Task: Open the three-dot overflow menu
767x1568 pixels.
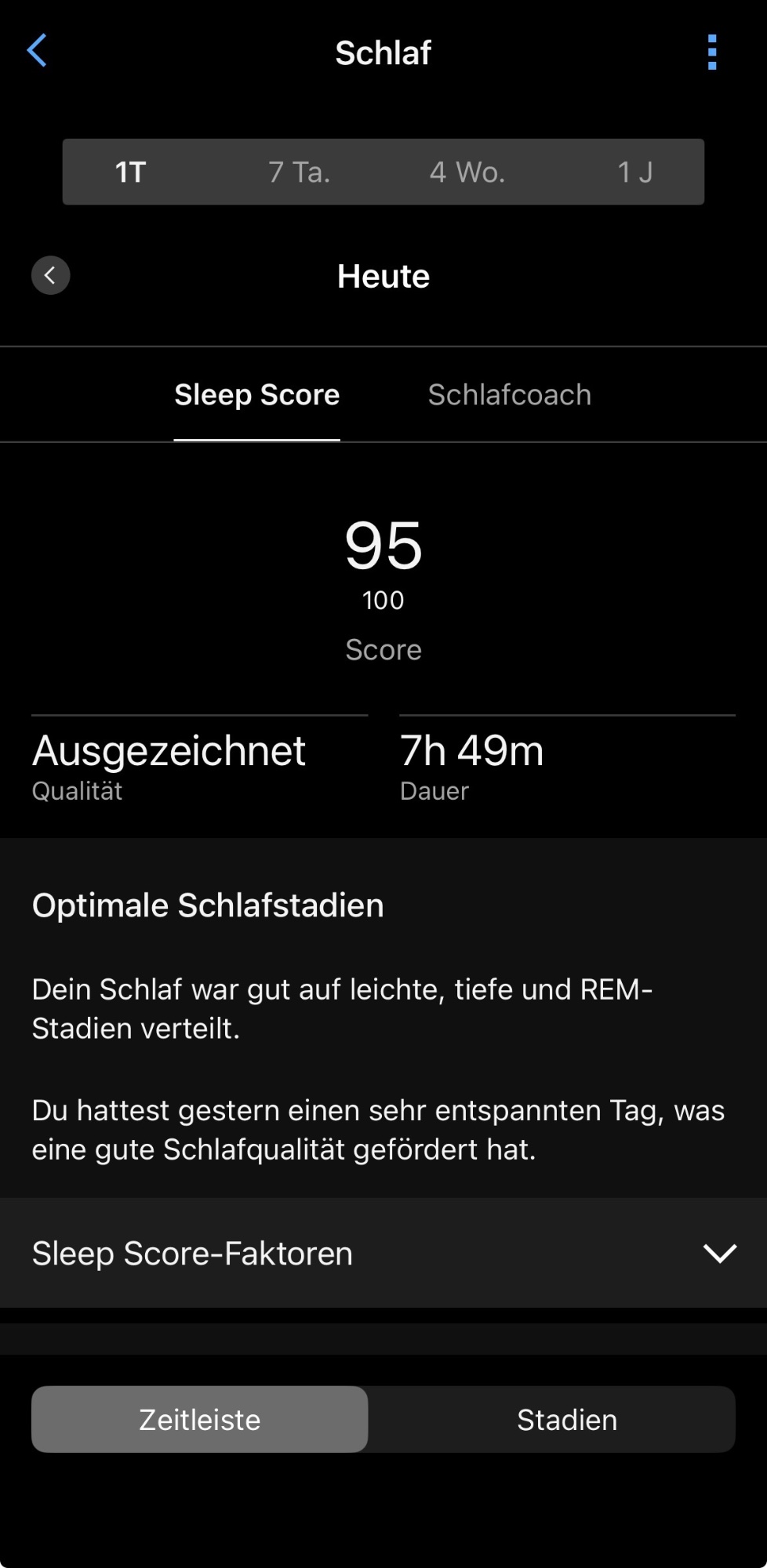Action: click(711, 53)
